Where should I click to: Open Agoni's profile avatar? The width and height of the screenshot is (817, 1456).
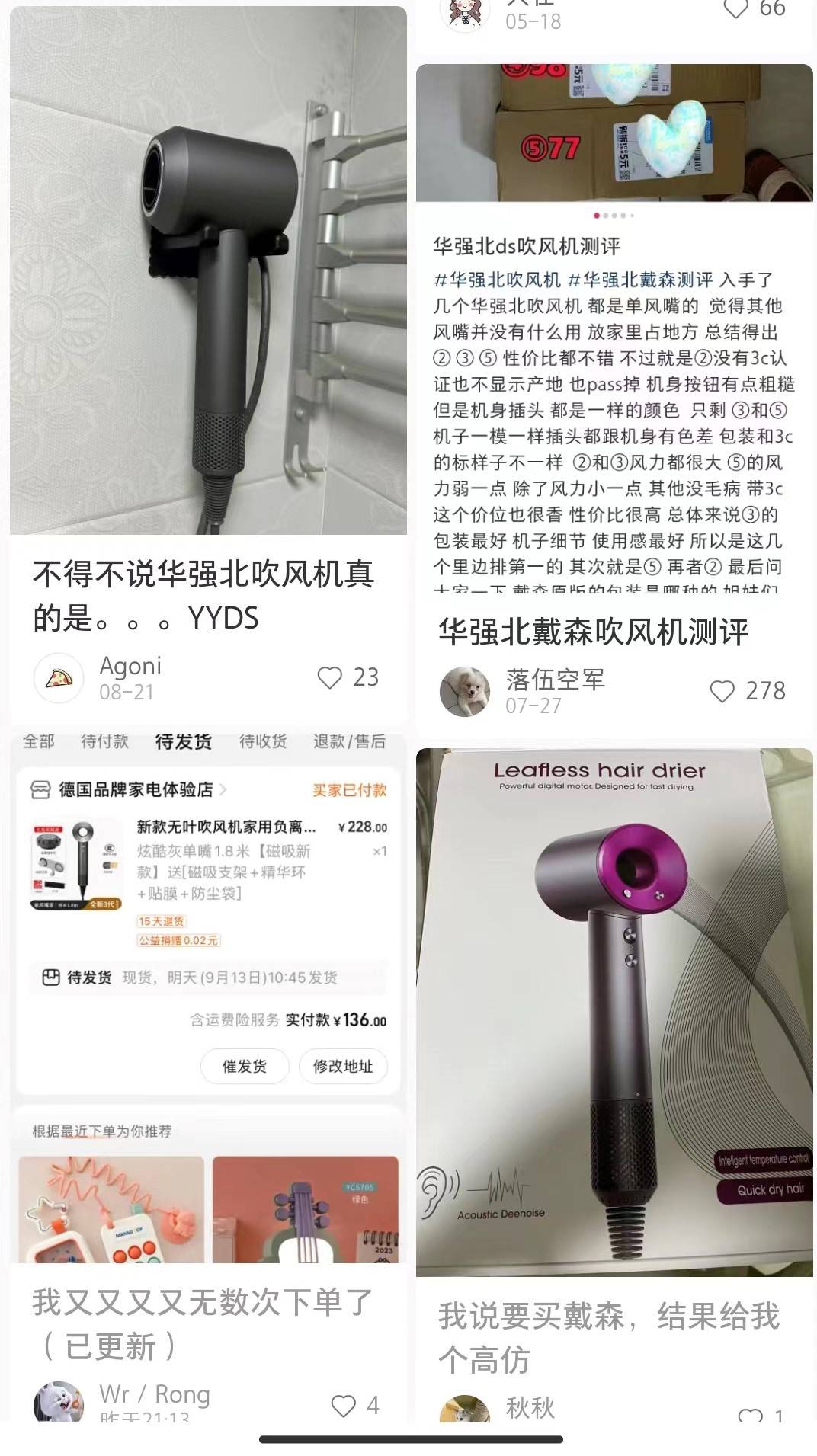click(x=59, y=677)
